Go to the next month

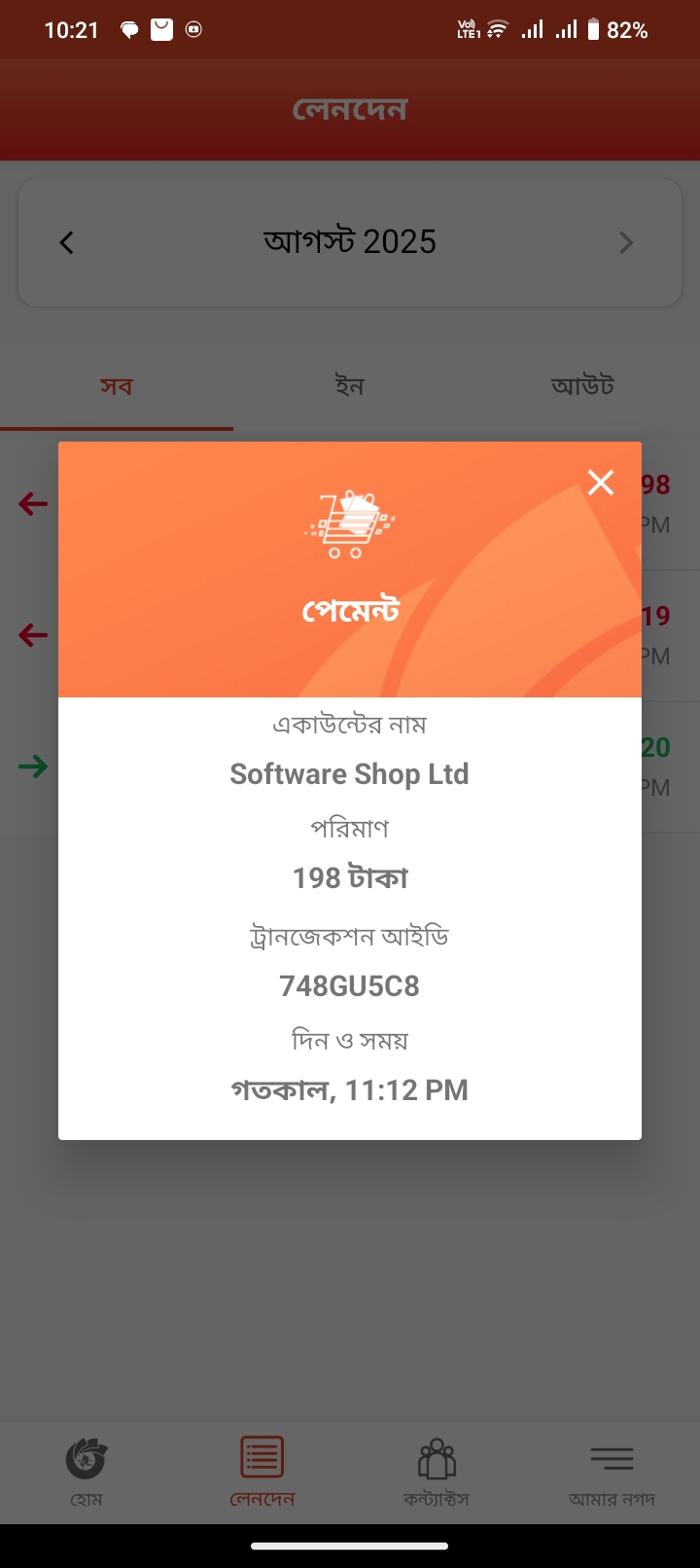coord(626,242)
